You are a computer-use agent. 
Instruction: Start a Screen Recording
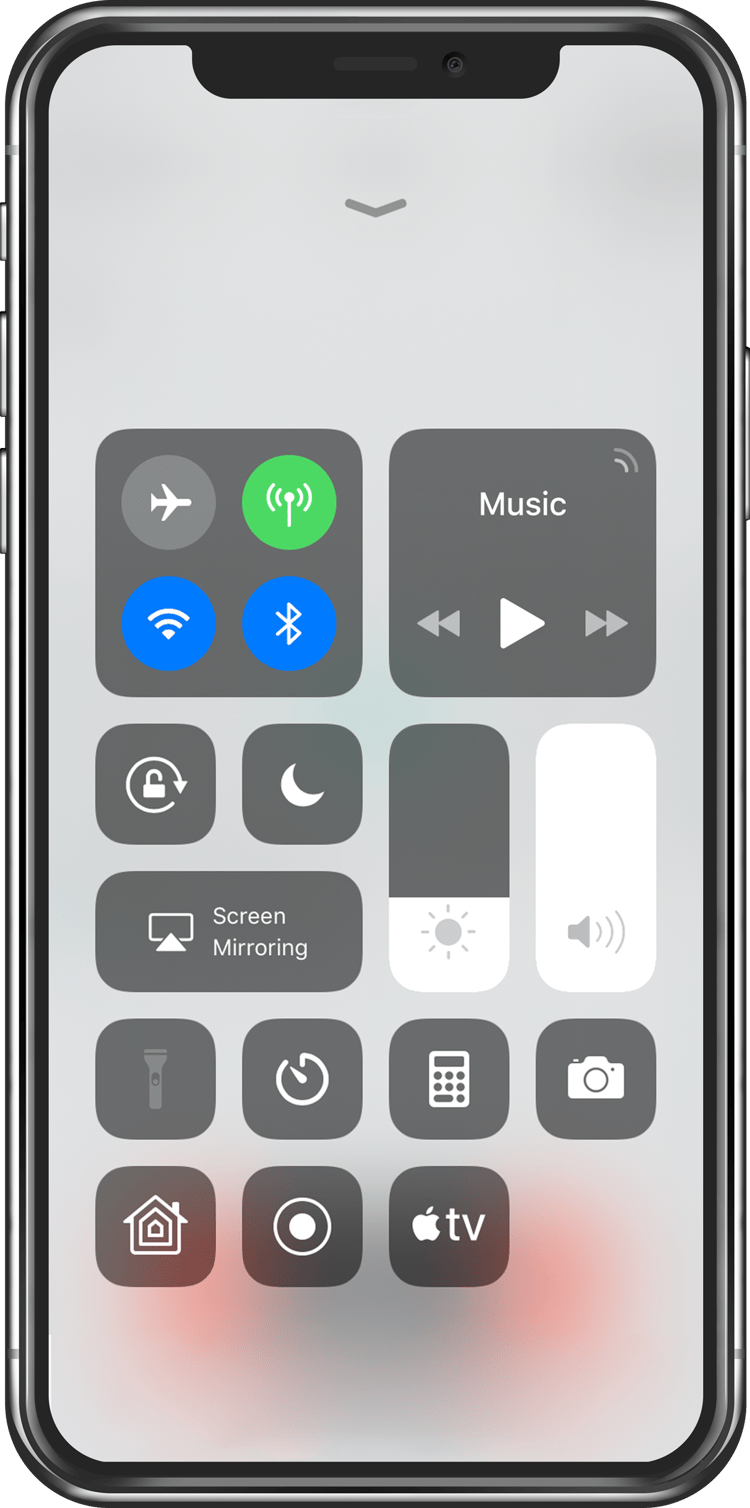pyautogui.click(x=302, y=1225)
